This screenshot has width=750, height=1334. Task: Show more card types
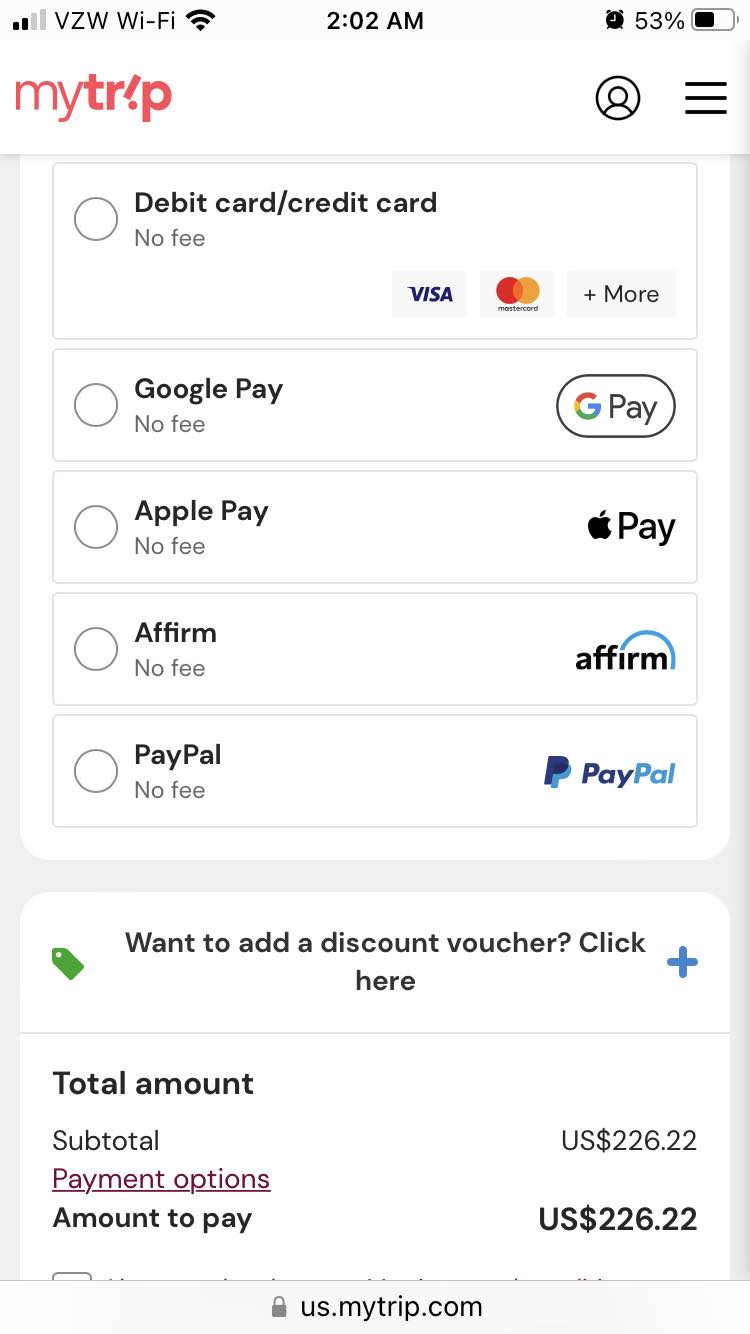621,294
